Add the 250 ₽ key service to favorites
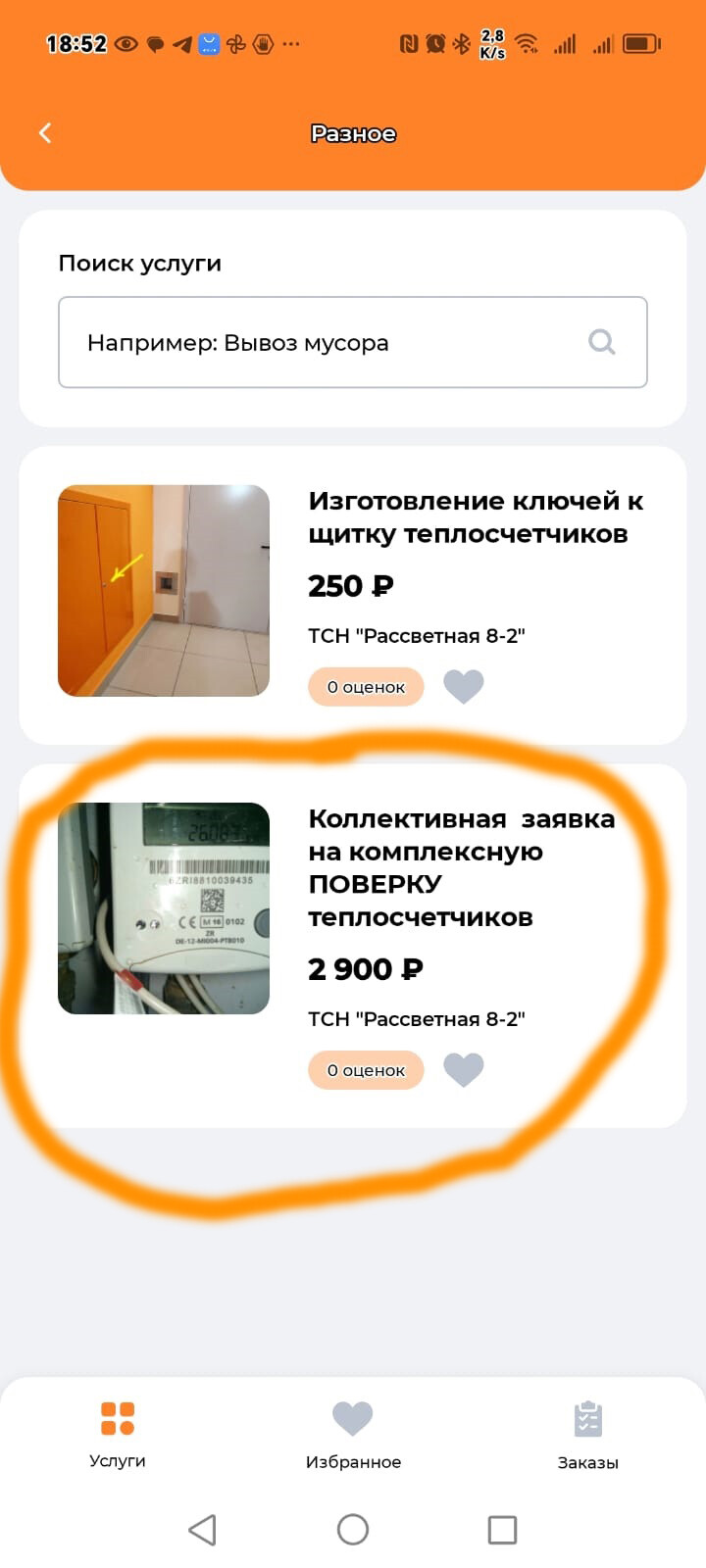Screen dimensions: 706x1568 click(x=464, y=686)
